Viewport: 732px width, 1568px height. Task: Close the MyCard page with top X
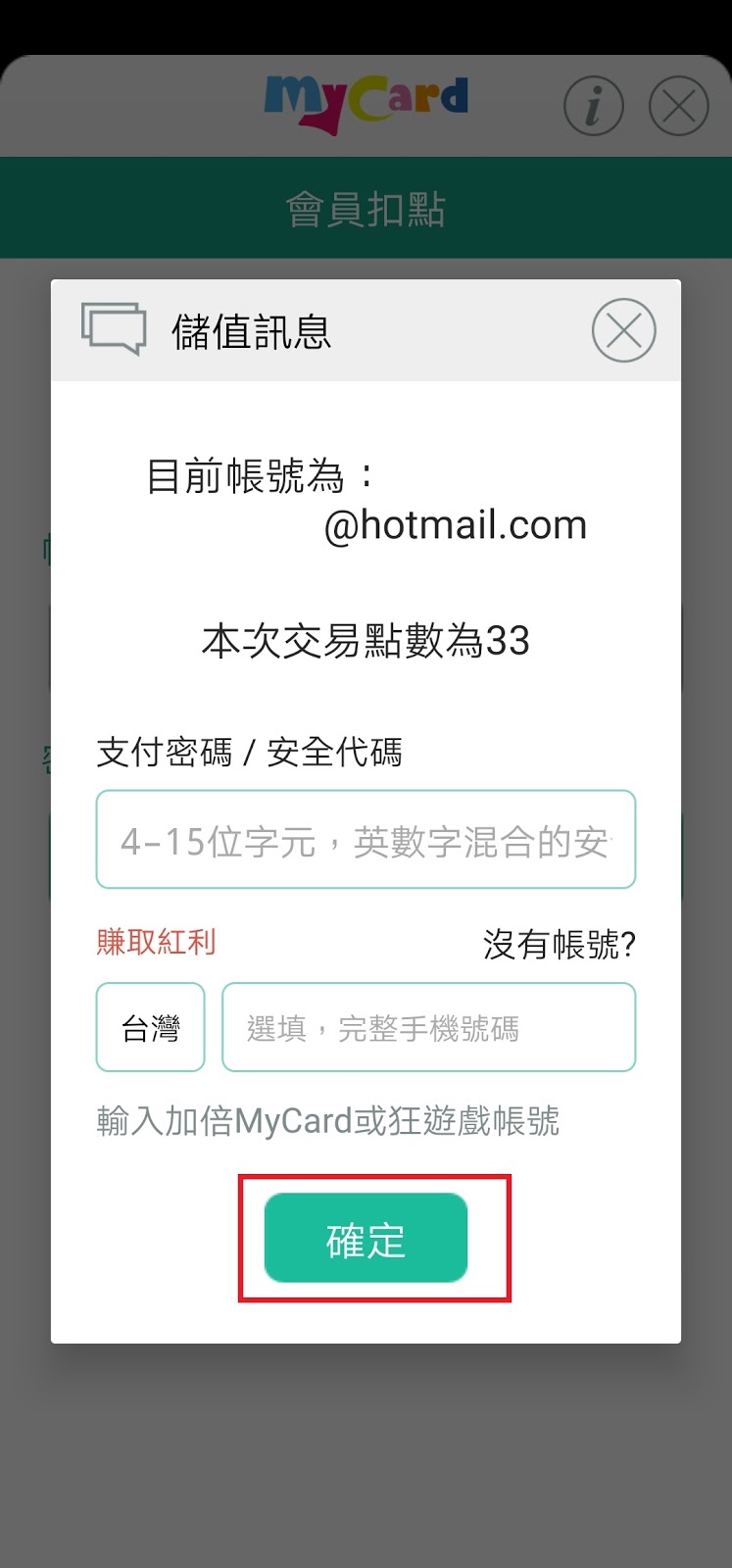[x=678, y=106]
